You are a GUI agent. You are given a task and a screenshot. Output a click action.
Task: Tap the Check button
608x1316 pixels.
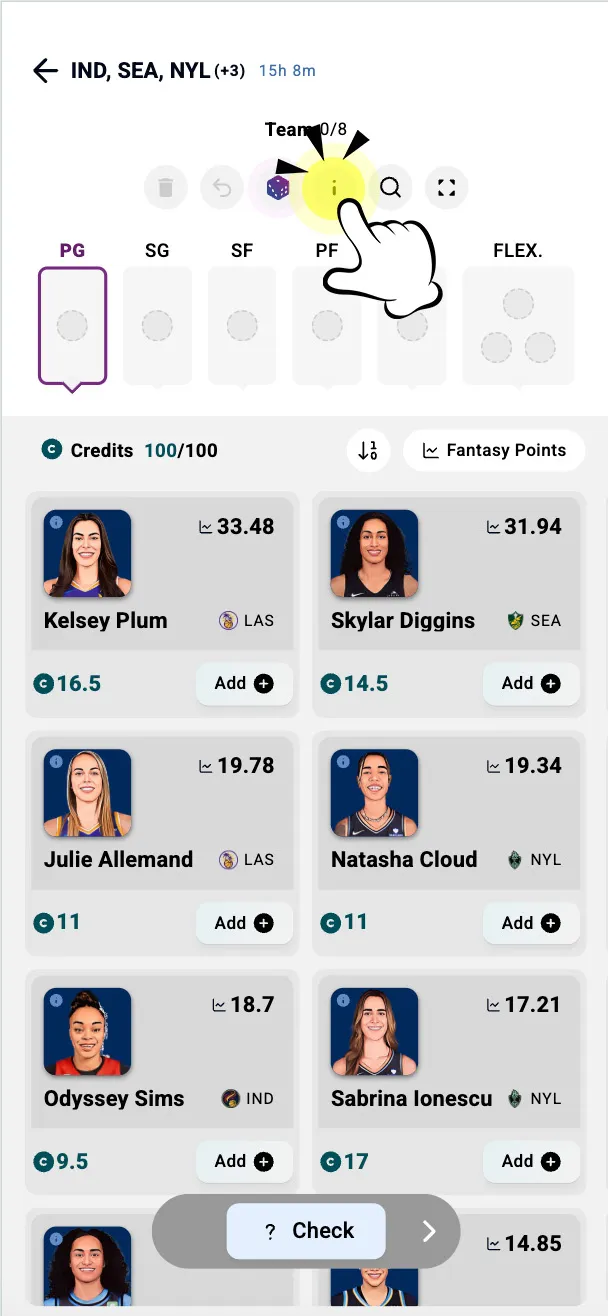tap(306, 1231)
